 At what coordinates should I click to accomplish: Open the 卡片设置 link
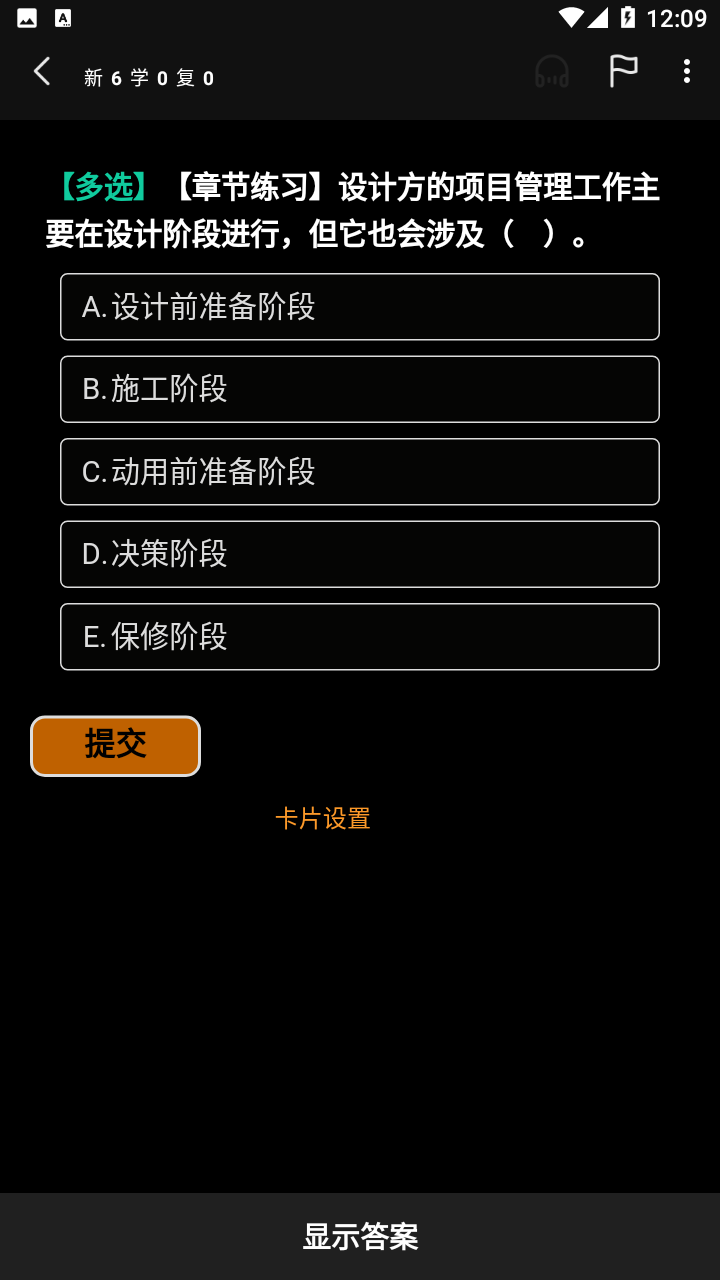(x=323, y=819)
